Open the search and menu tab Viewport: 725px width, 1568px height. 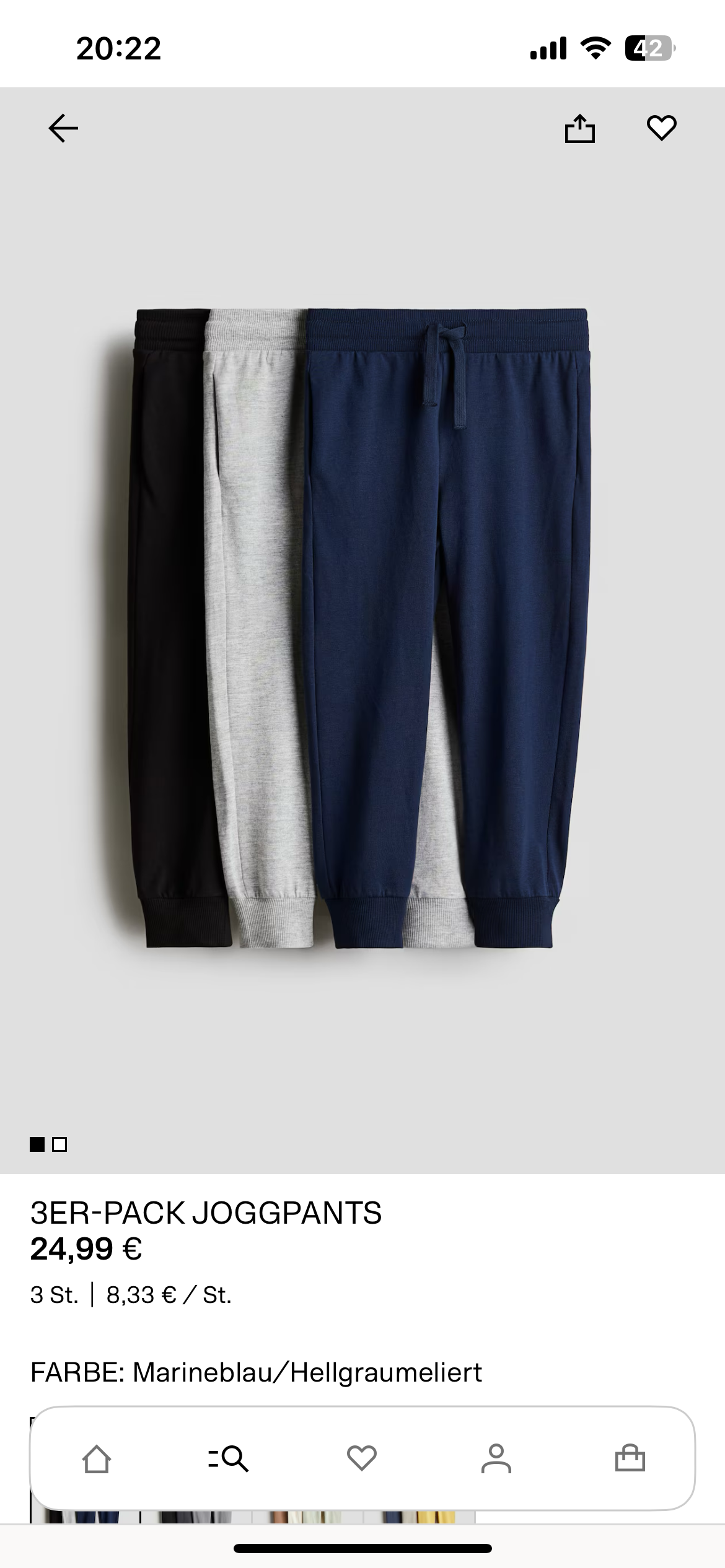(229, 1458)
